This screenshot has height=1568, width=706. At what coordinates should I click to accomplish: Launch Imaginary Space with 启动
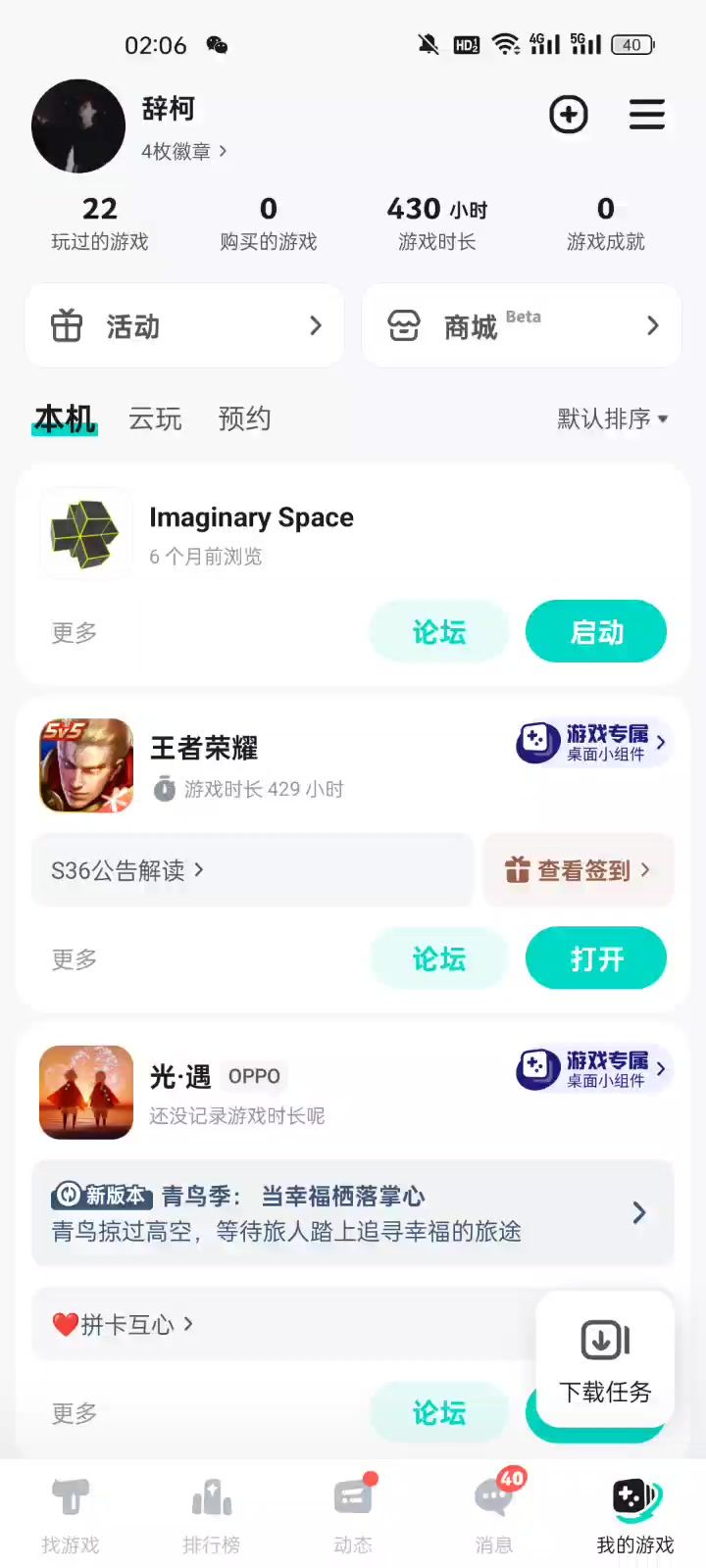click(596, 632)
